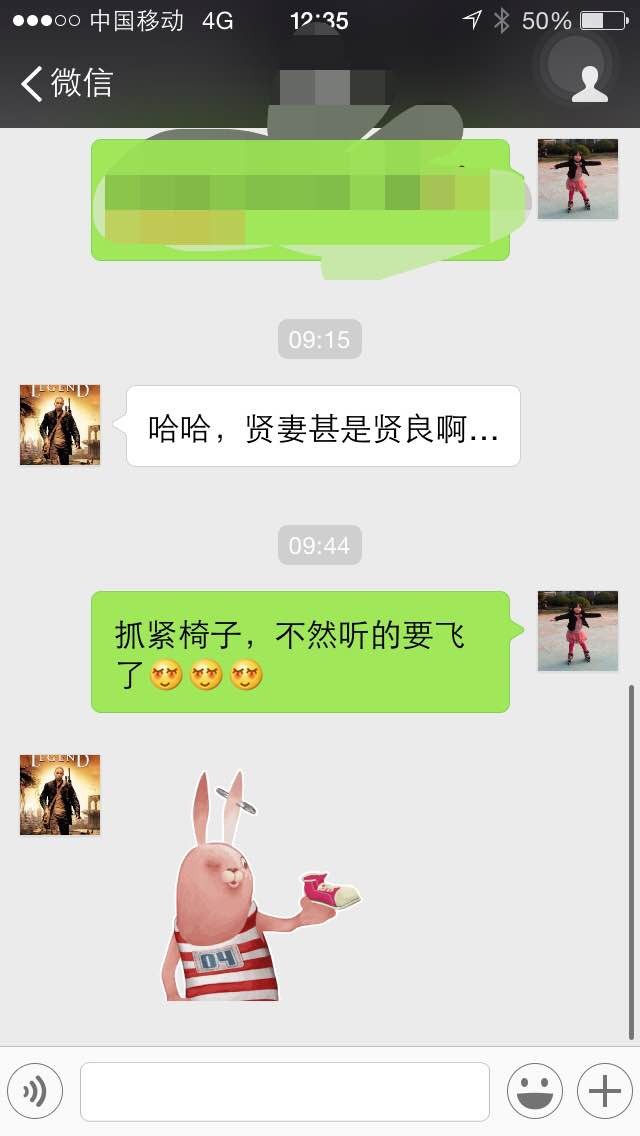Open the contact profile icon

click(x=589, y=84)
